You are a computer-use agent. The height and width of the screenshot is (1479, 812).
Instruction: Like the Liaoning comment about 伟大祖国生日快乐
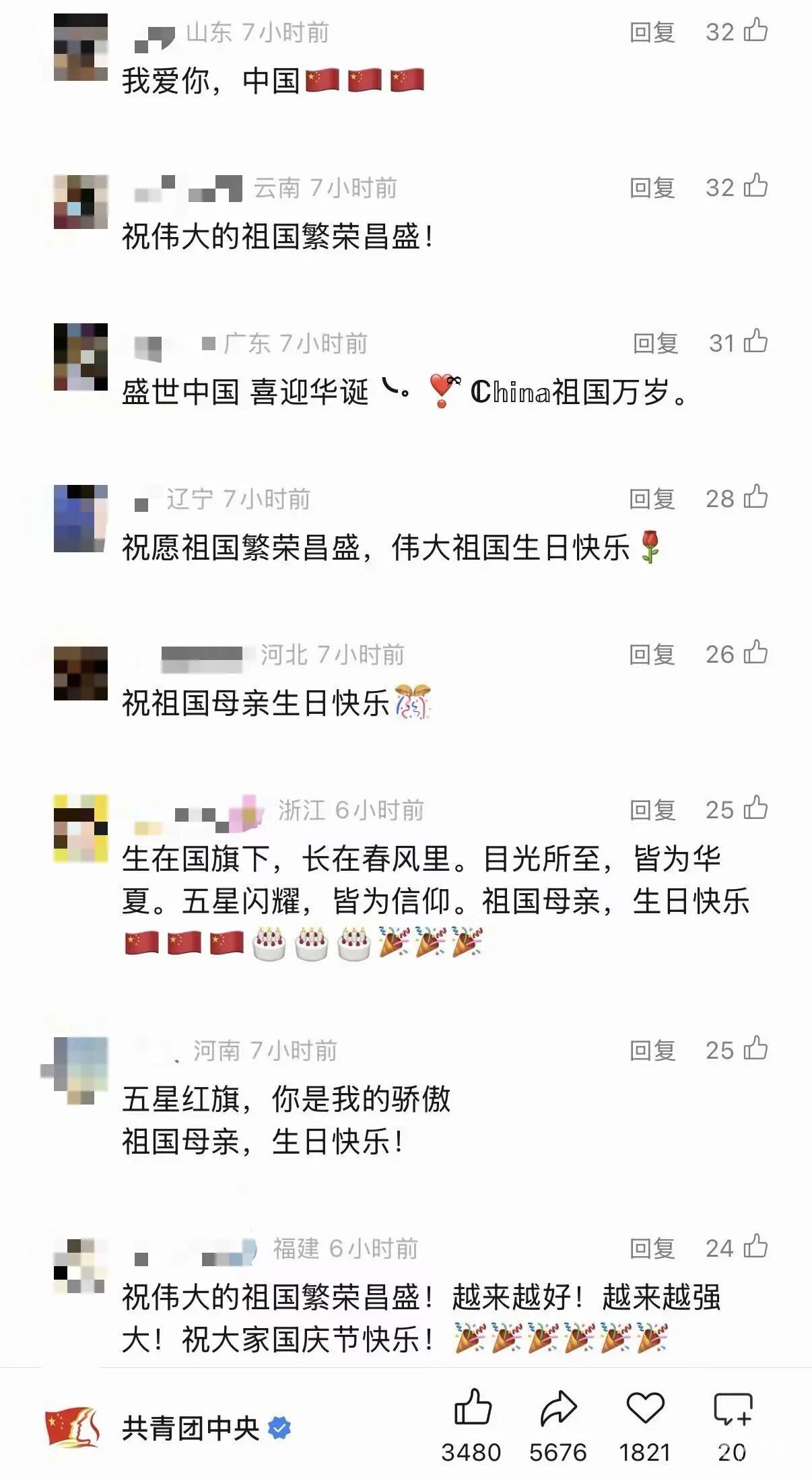pyautogui.click(x=755, y=498)
